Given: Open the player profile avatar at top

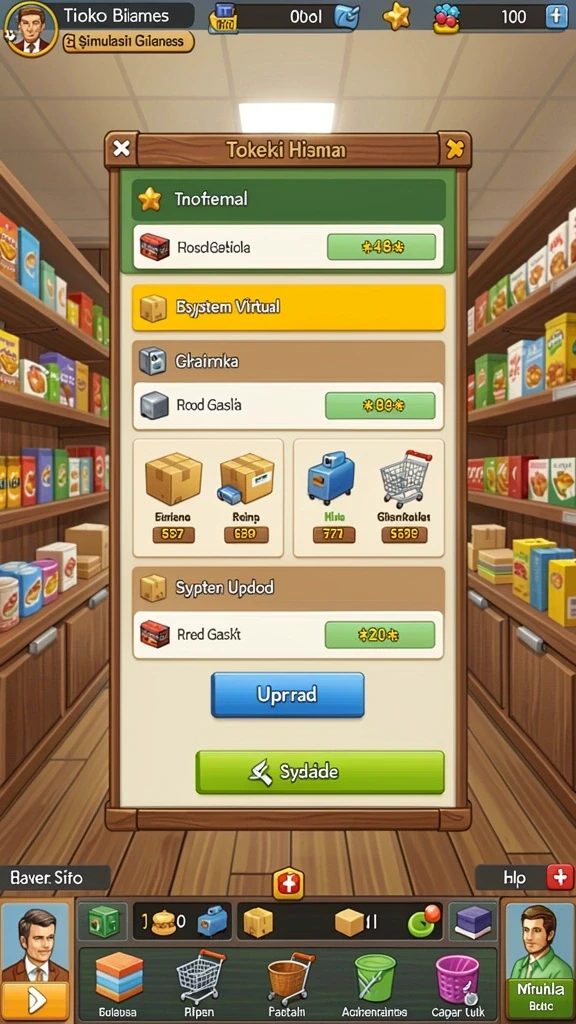Looking at the screenshot, I should (30, 29).
